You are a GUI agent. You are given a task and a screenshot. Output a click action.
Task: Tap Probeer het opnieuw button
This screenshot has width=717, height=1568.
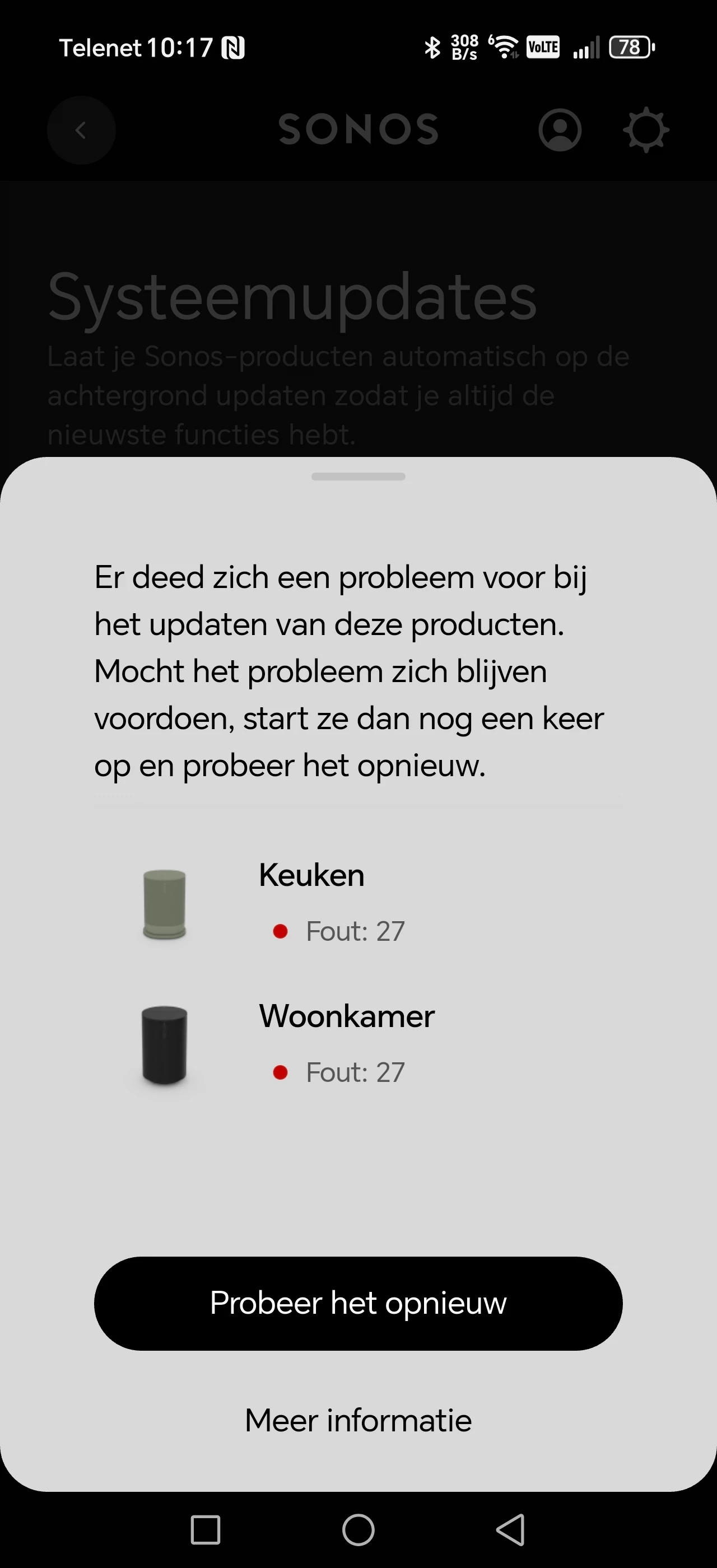coord(358,1303)
